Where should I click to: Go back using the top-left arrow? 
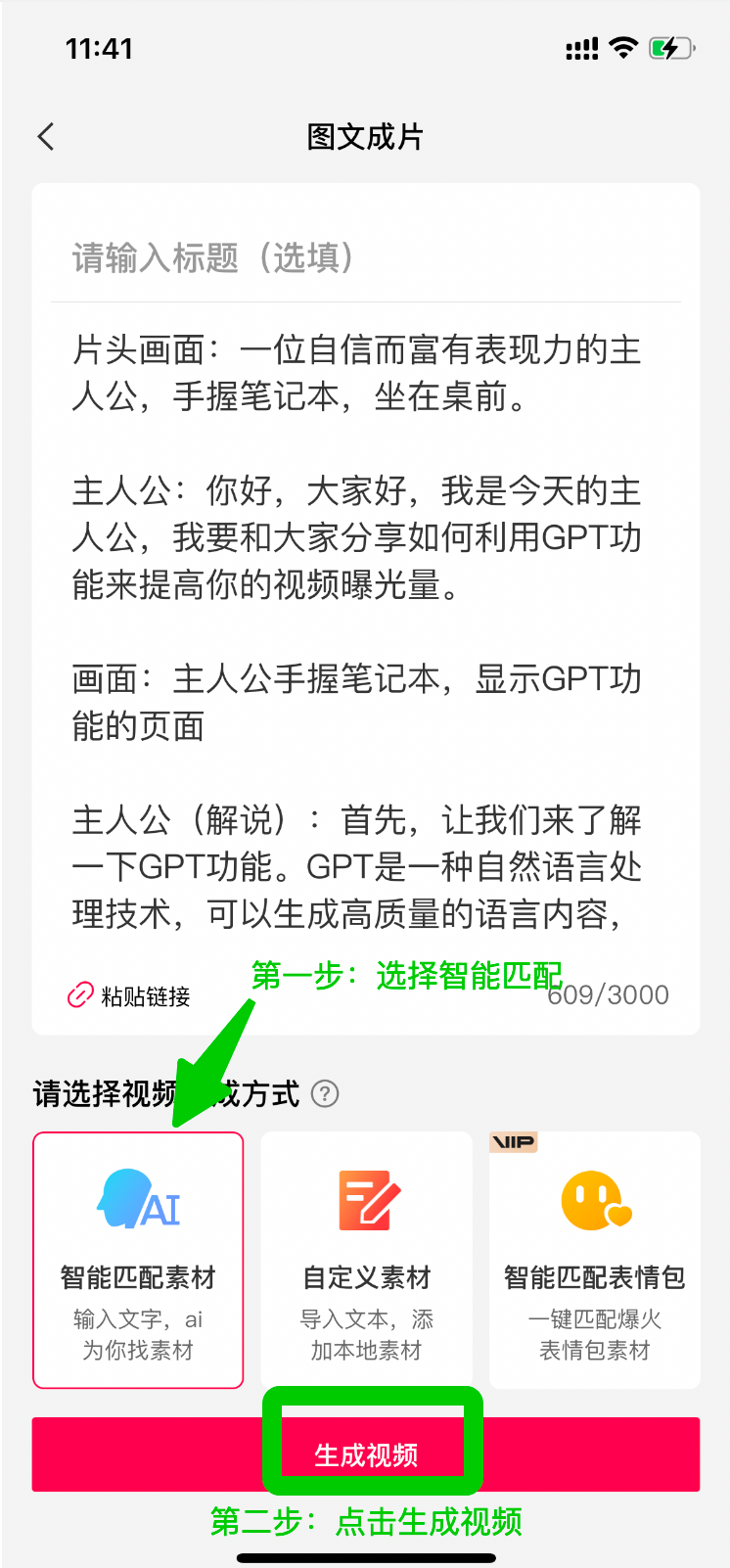(x=46, y=136)
